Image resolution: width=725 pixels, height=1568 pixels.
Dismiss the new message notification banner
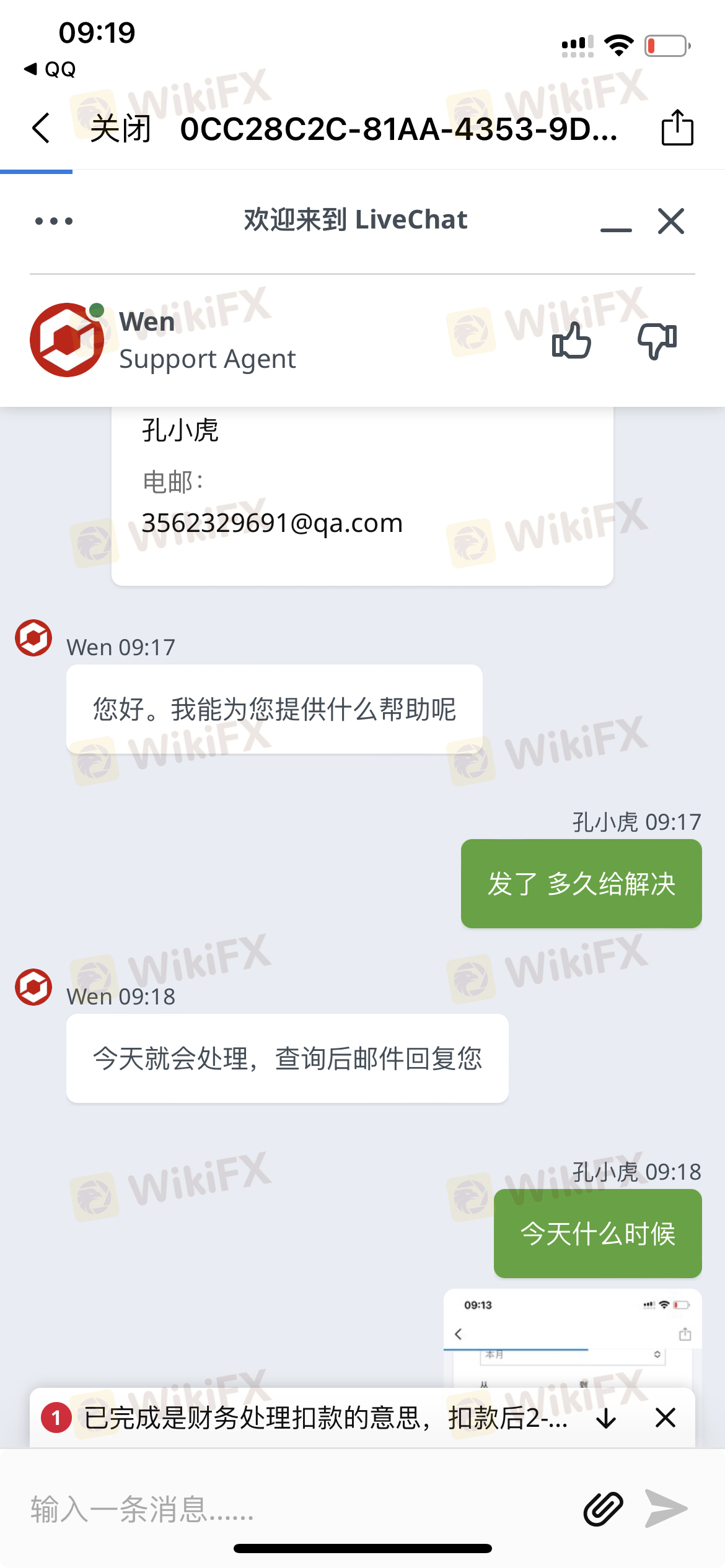[x=666, y=1418]
